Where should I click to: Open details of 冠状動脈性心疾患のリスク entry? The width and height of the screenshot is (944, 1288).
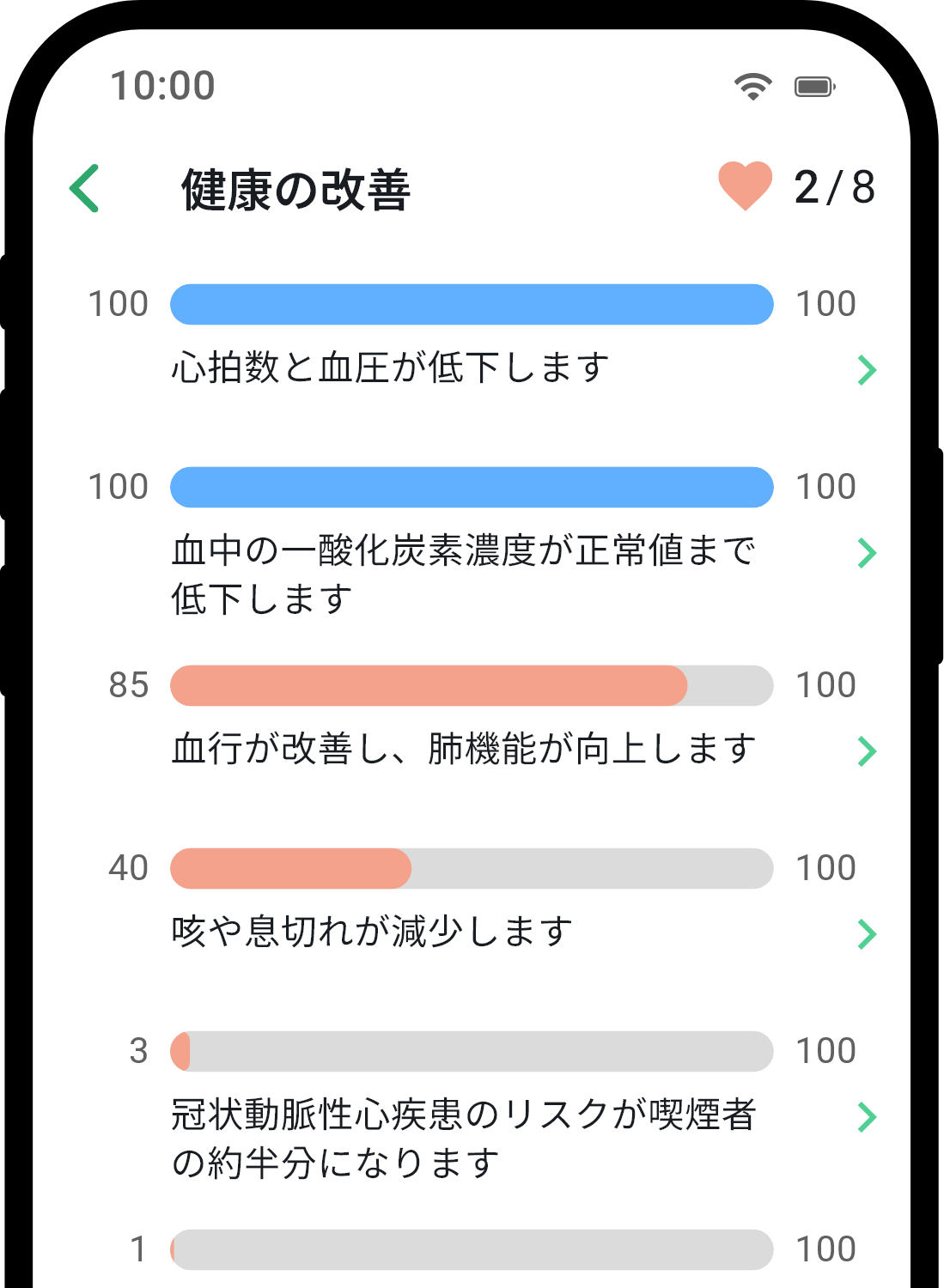[868, 1119]
